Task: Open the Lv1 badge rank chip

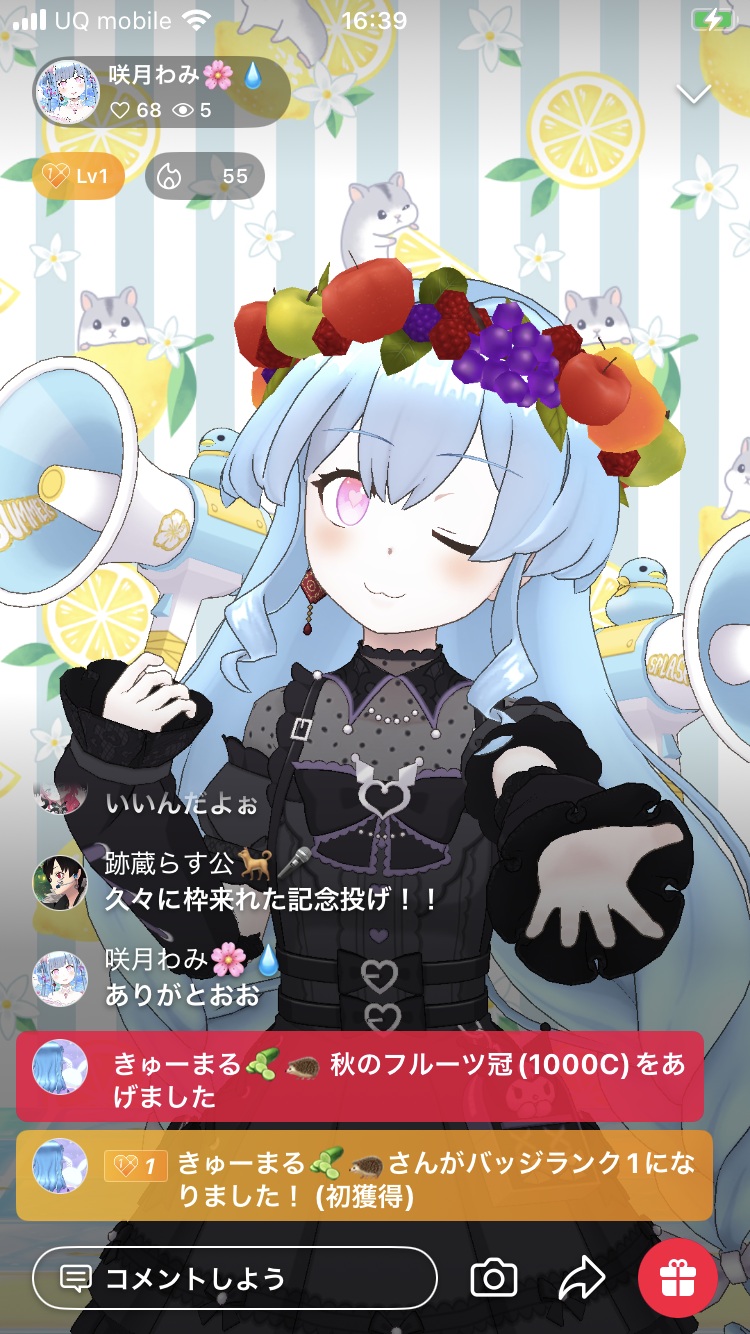Action: 78,177
